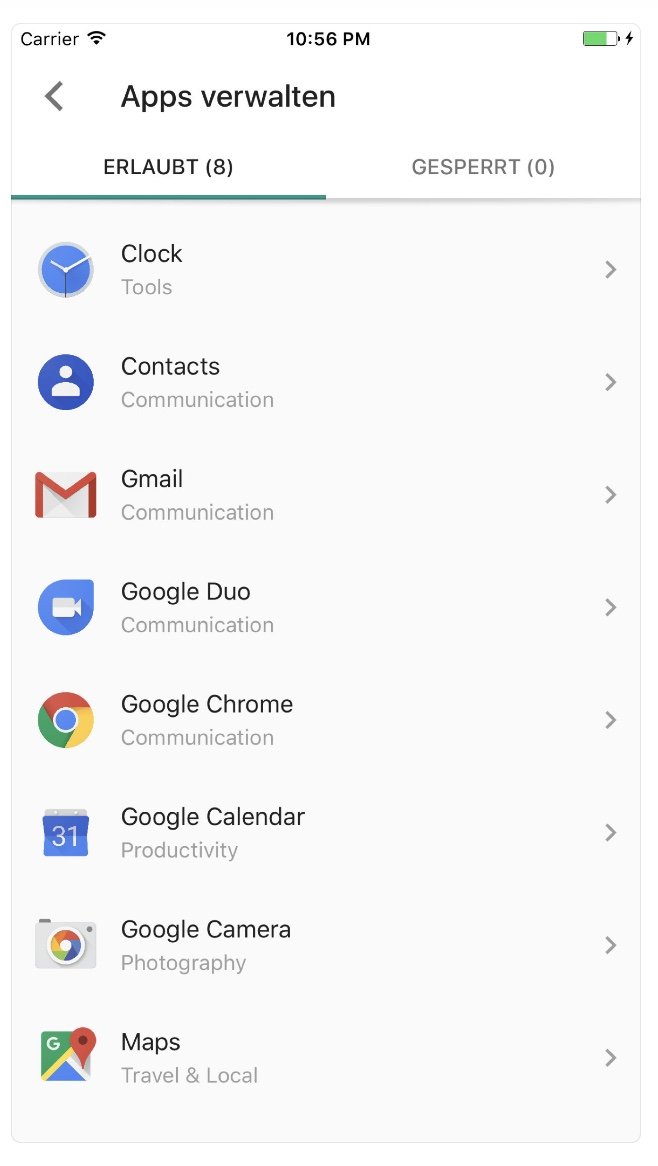Go back from Apps verwalten

54,97
